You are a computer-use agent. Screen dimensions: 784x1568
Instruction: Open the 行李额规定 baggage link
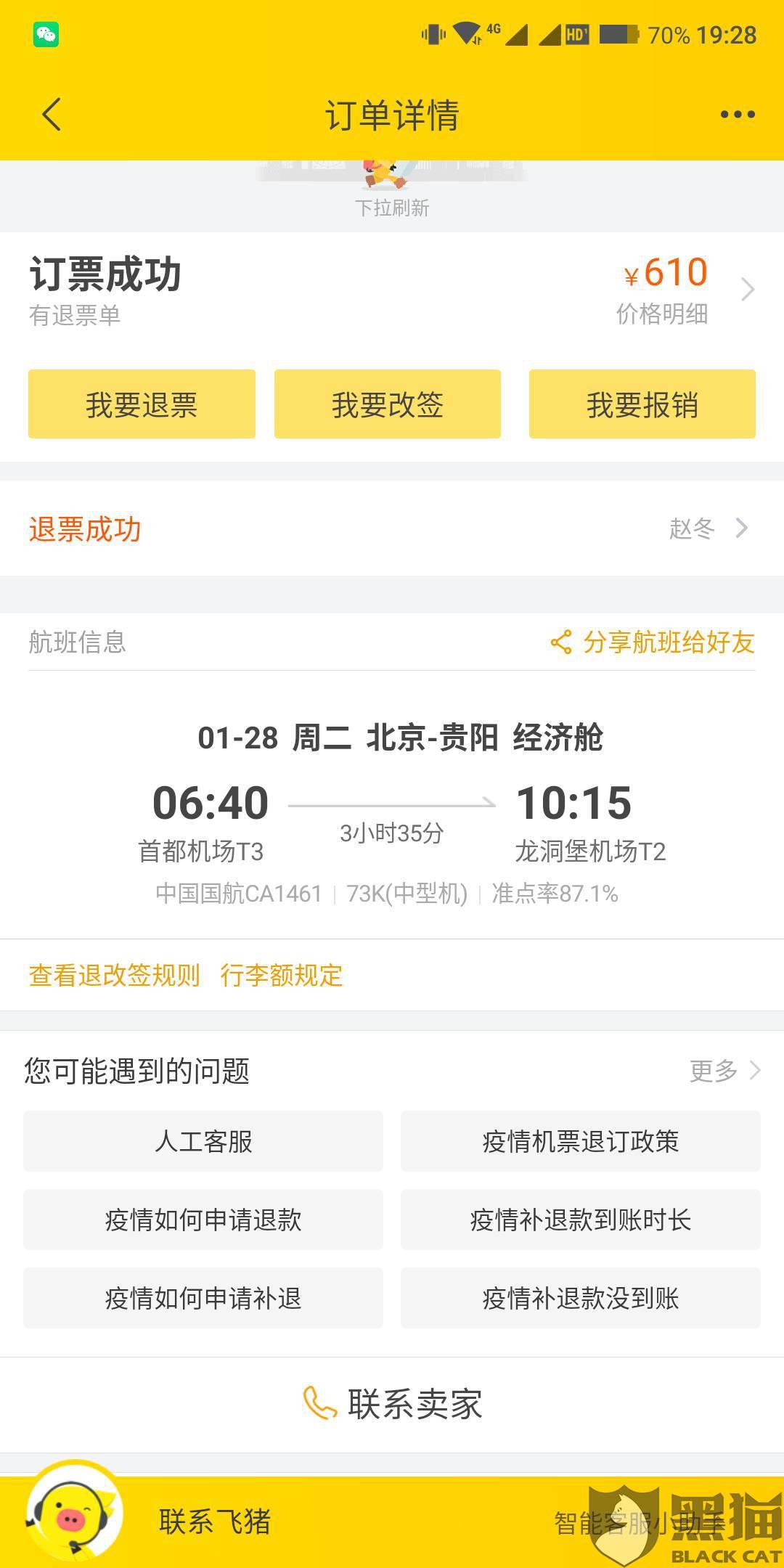[x=282, y=975]
